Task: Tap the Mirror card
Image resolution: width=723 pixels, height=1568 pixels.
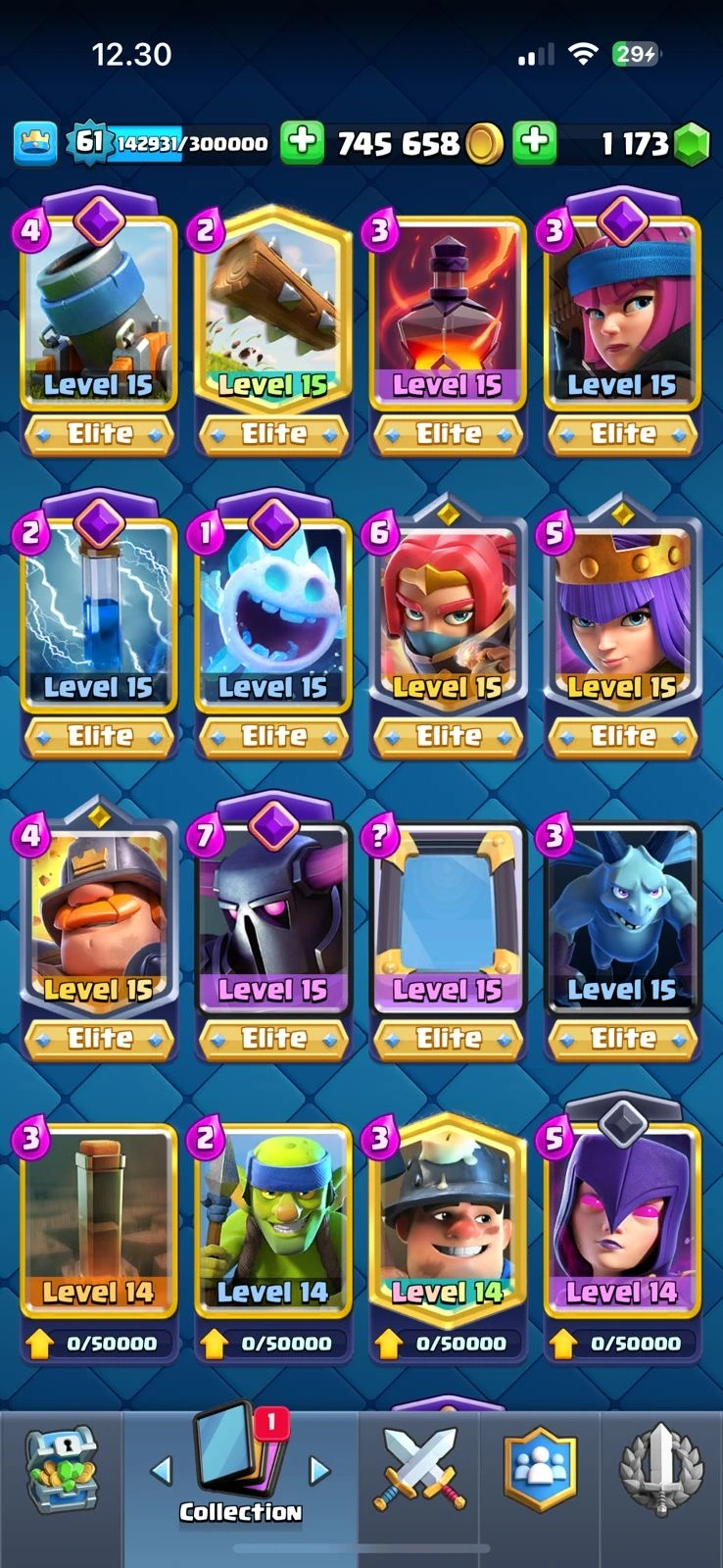Action: click(448, 919)
